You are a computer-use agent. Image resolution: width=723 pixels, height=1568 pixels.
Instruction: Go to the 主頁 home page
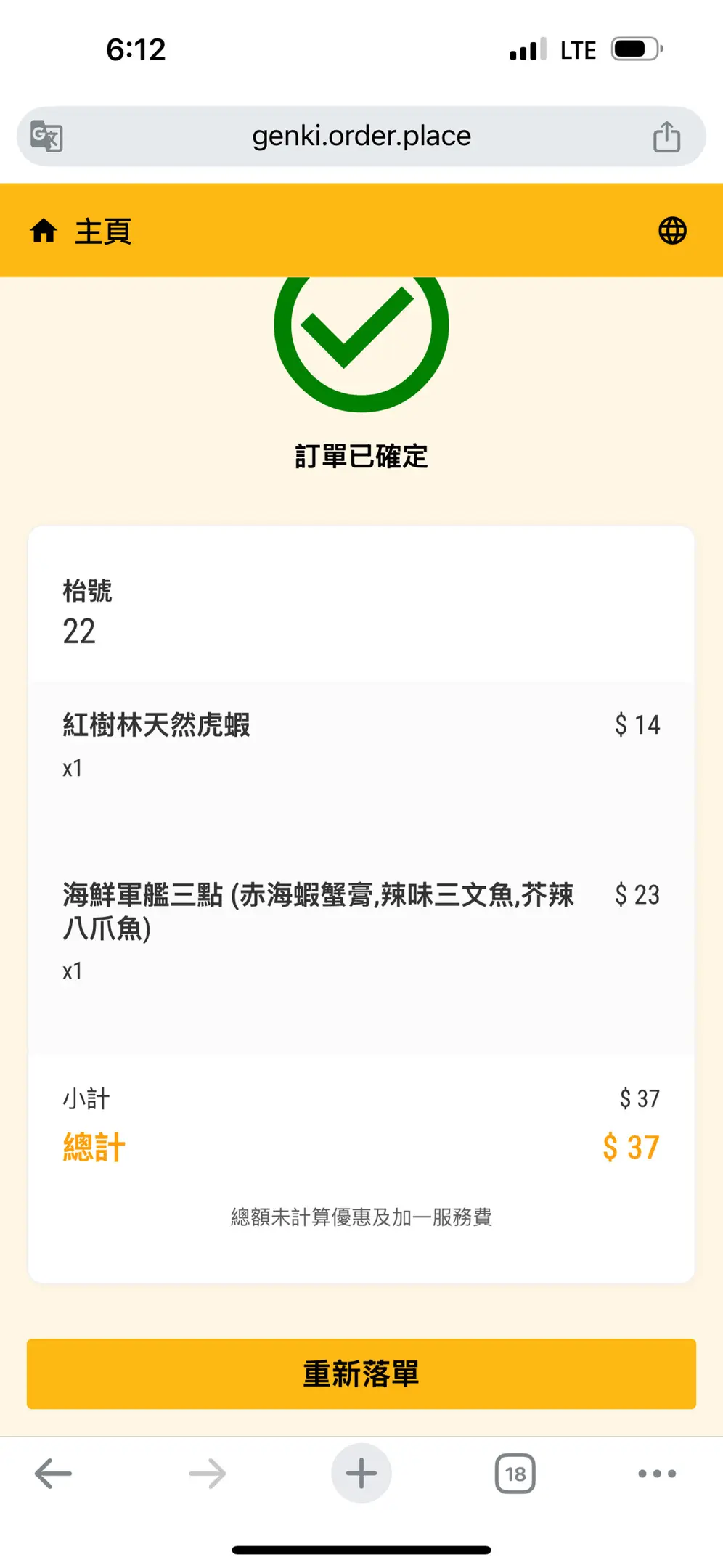[80, 231]
